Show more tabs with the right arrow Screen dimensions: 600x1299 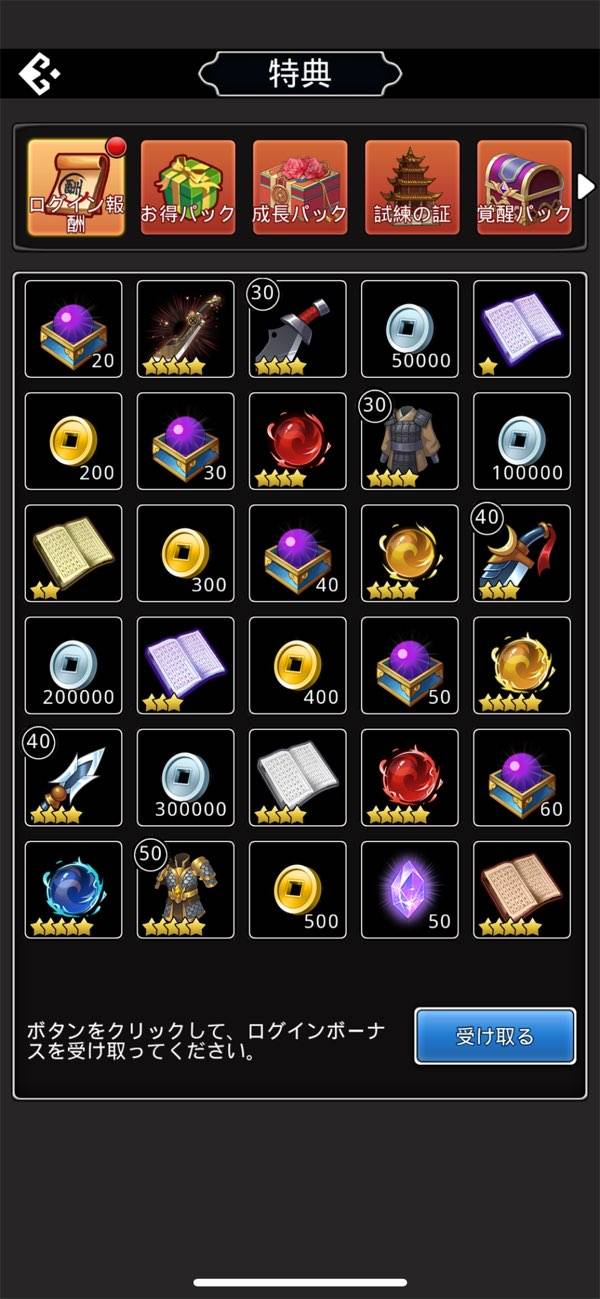587,186
